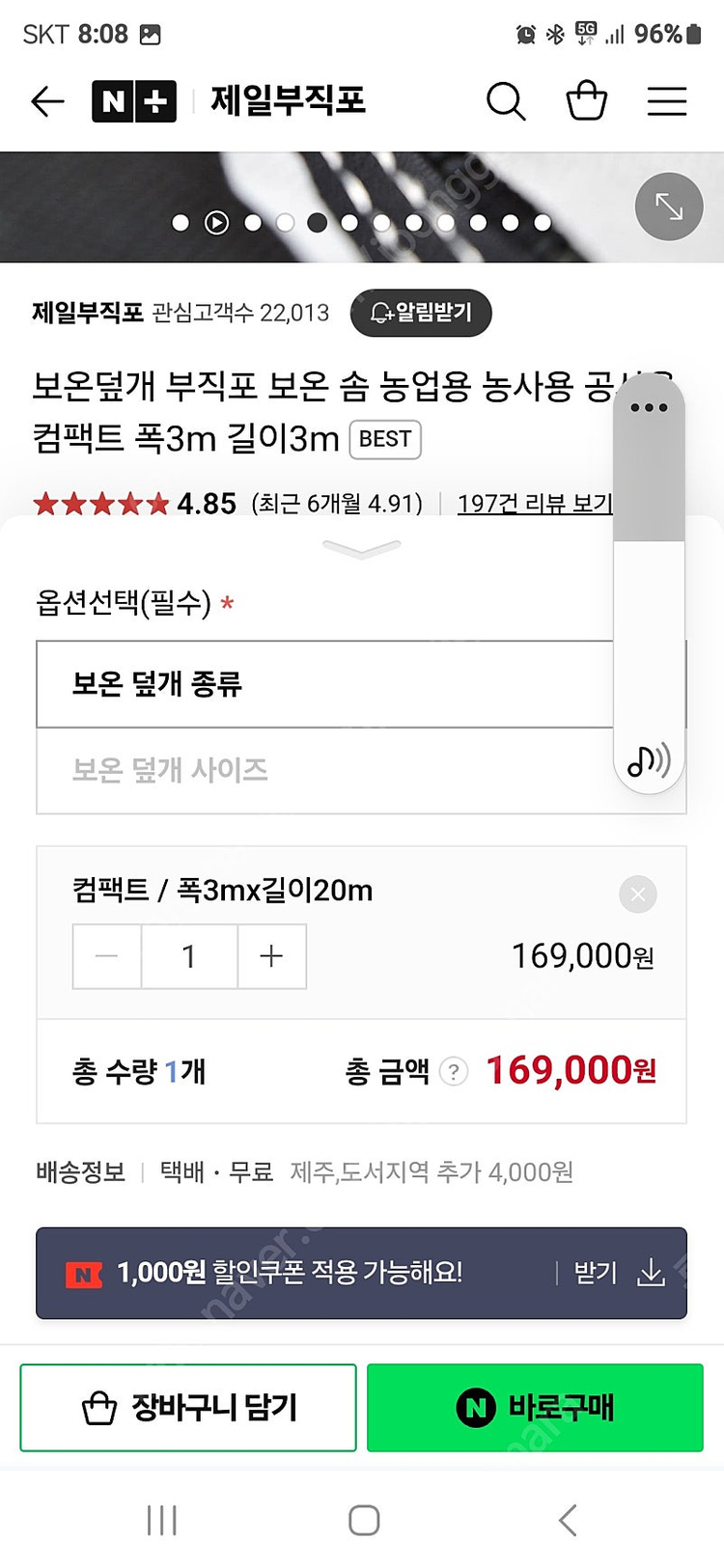Viewport: 724px width, 1568px height.
Task: Open the search magnifier icon
Action: point(505,101)
